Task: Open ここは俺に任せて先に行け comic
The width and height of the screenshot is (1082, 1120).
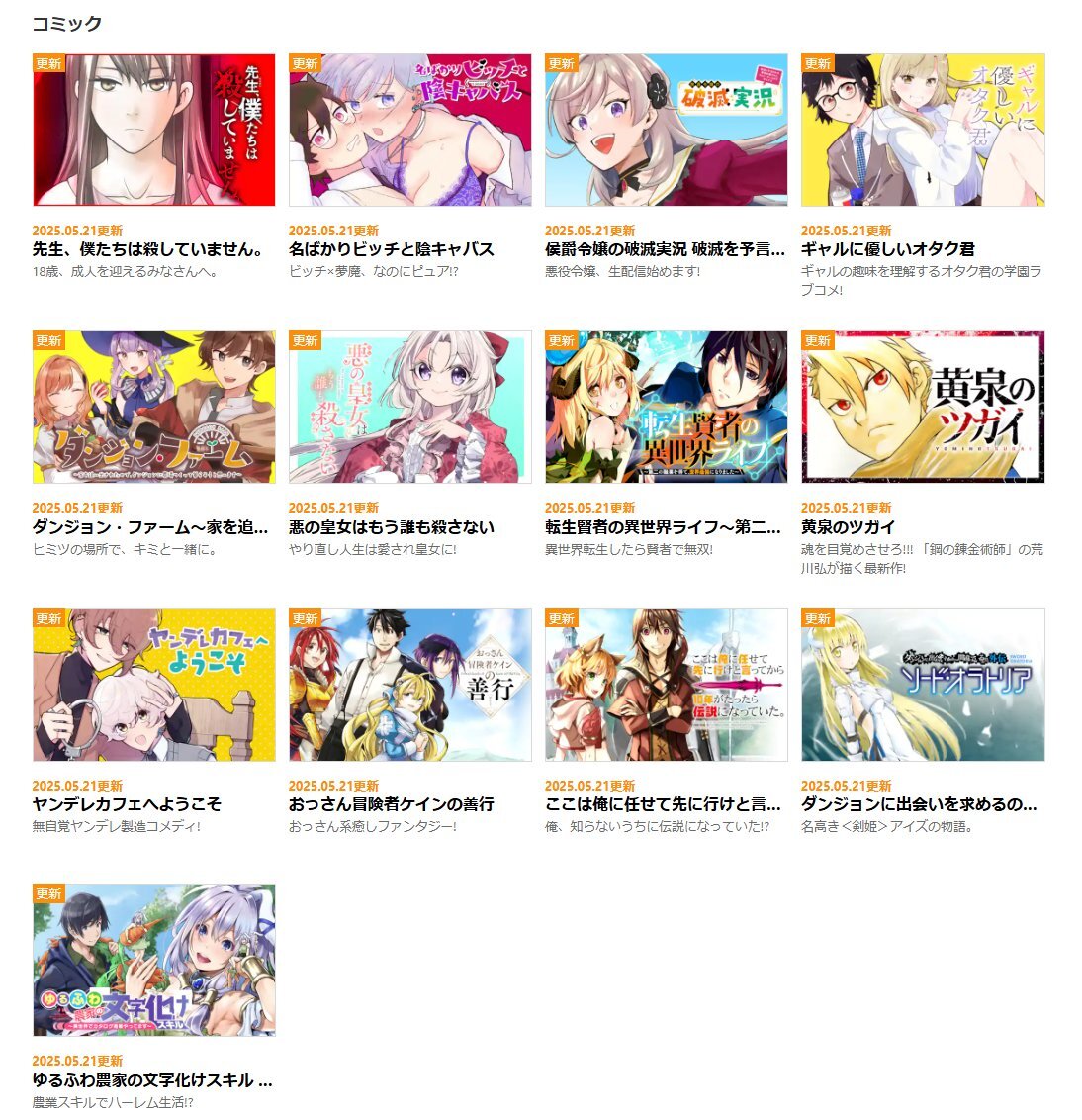Action: (x=666, y=685)
